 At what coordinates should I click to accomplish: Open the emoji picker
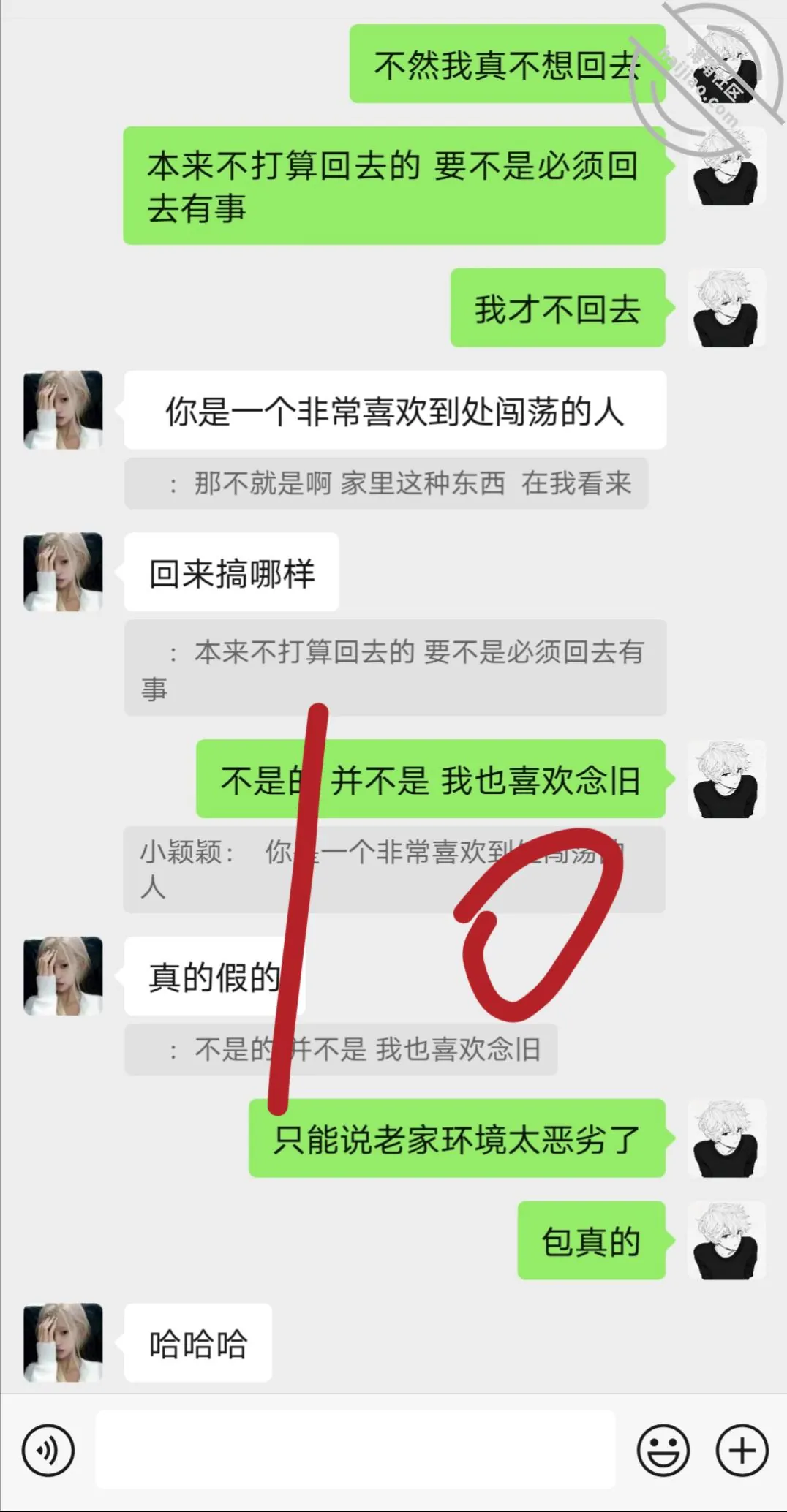click(663, 1451)
